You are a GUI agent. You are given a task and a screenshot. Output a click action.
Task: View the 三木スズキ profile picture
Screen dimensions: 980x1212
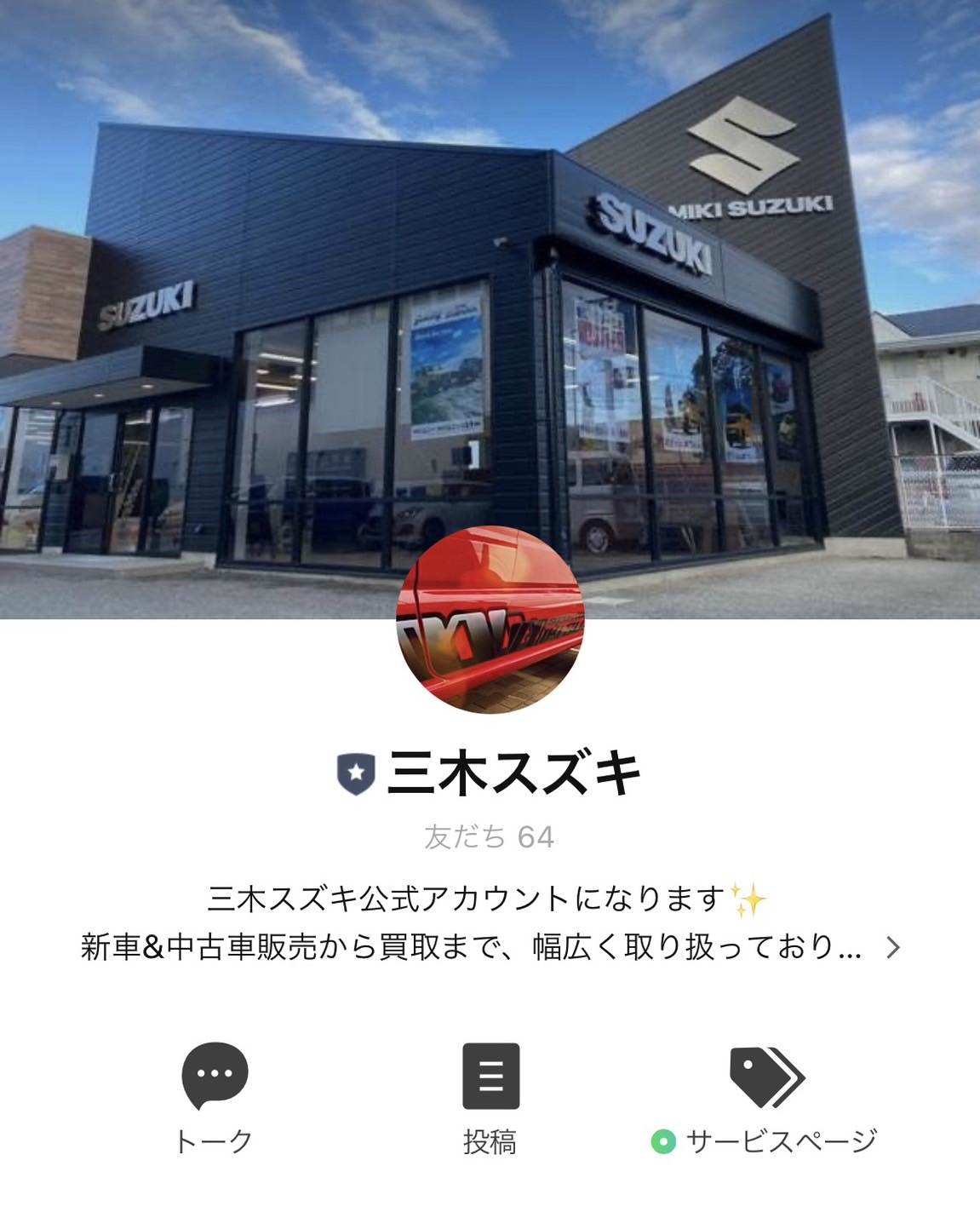(x=490, y=620)
